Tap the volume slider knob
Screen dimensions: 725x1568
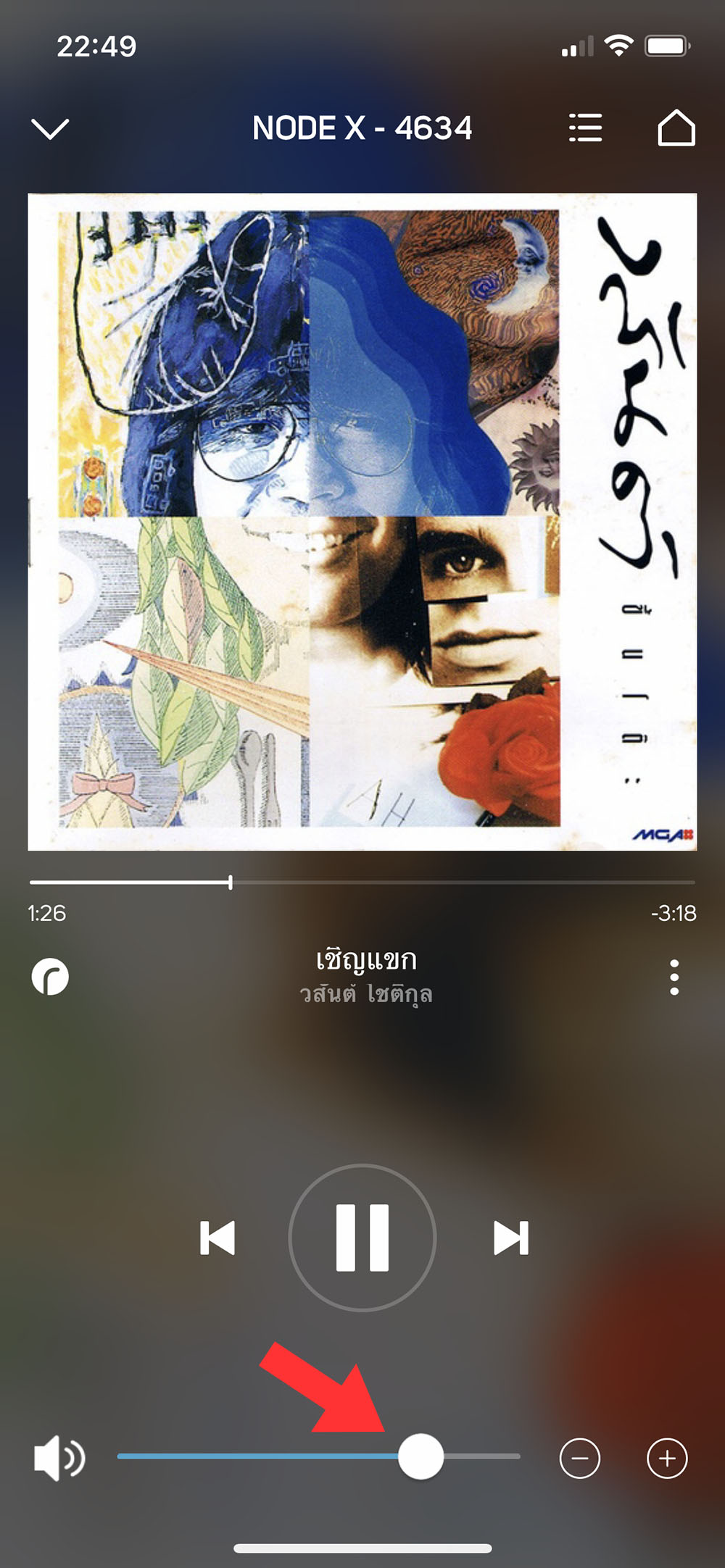[x=420, y=1456]
